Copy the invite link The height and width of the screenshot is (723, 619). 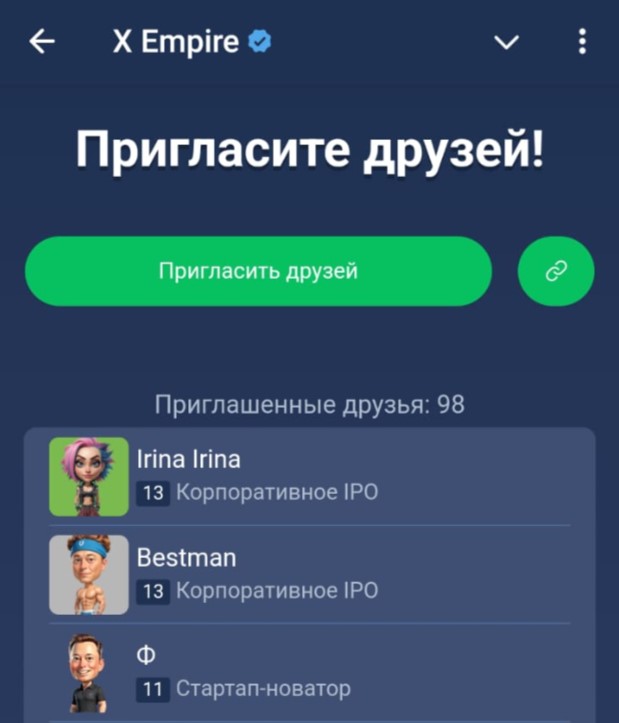556,271
